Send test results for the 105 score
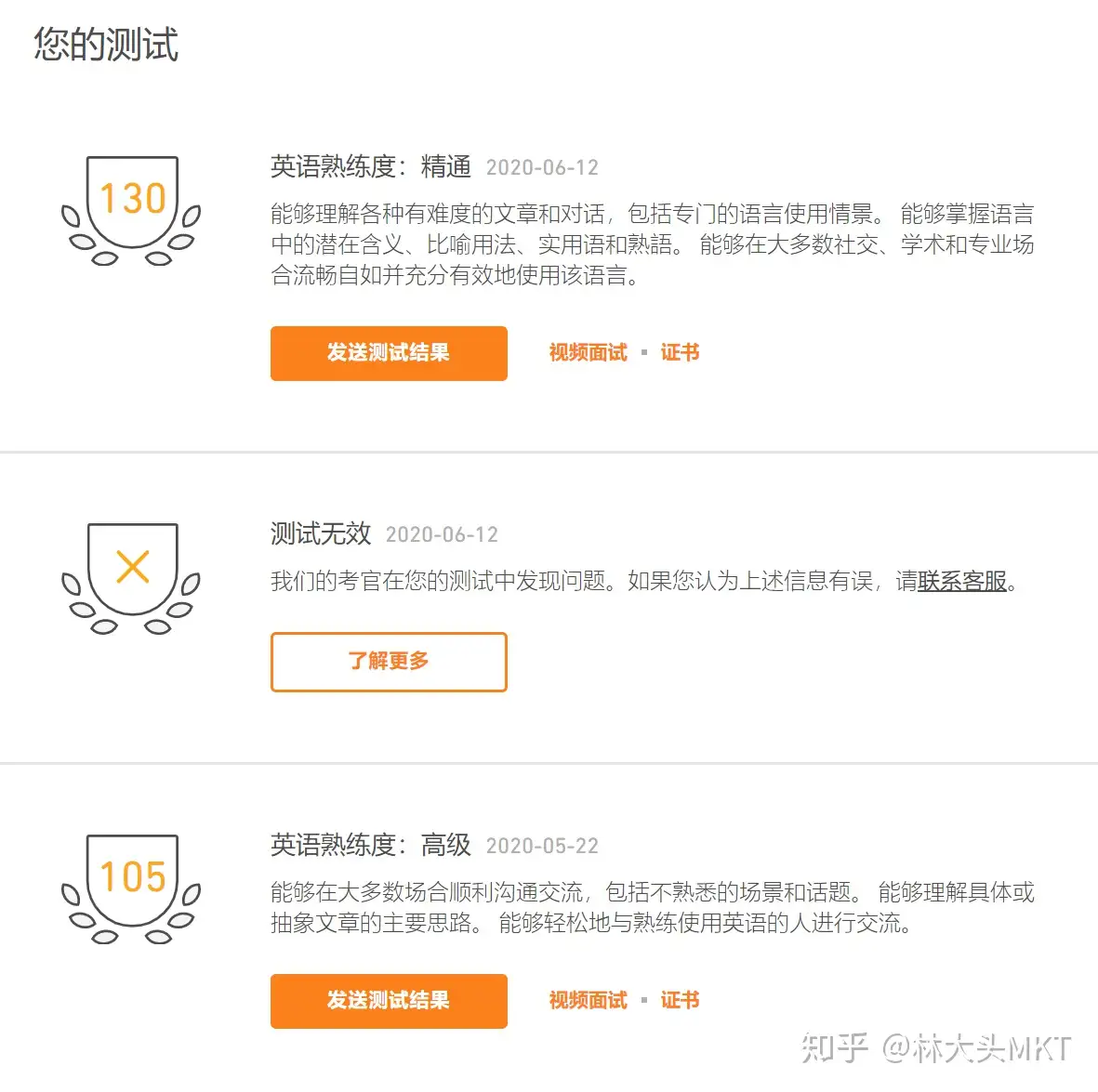 tap(389, 1001)
